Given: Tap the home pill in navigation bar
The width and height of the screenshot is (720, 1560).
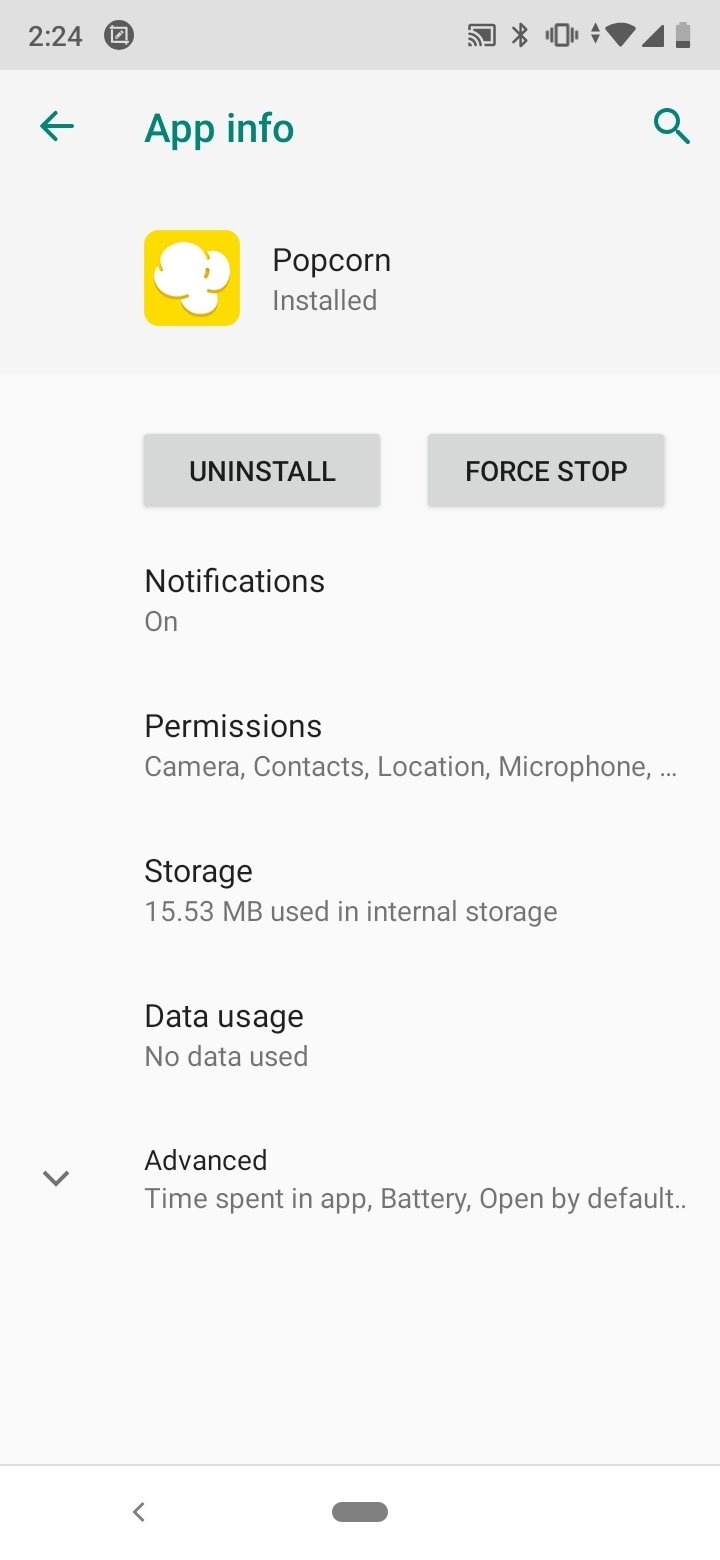Looking at the screenshot, I should 360,1512.
